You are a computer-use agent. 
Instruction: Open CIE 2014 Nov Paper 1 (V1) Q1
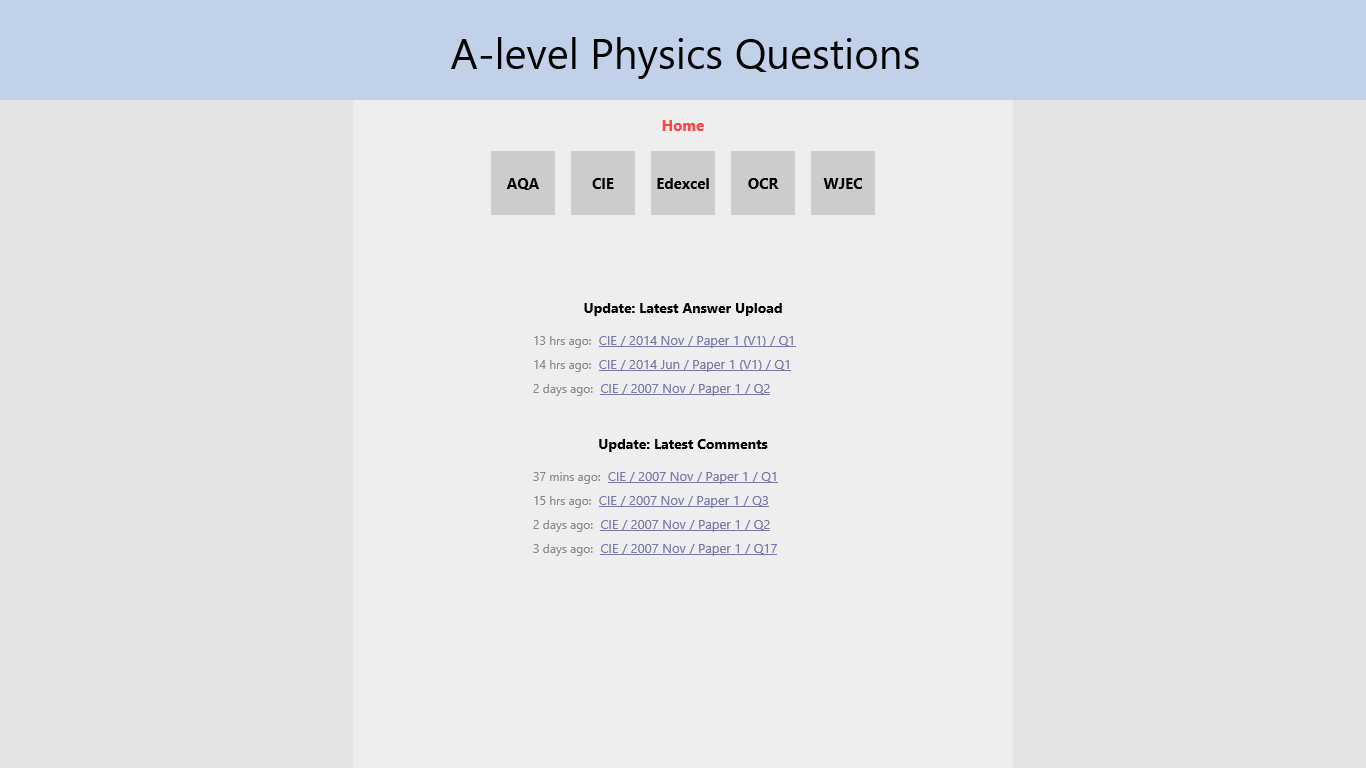[x=697, y=341]
